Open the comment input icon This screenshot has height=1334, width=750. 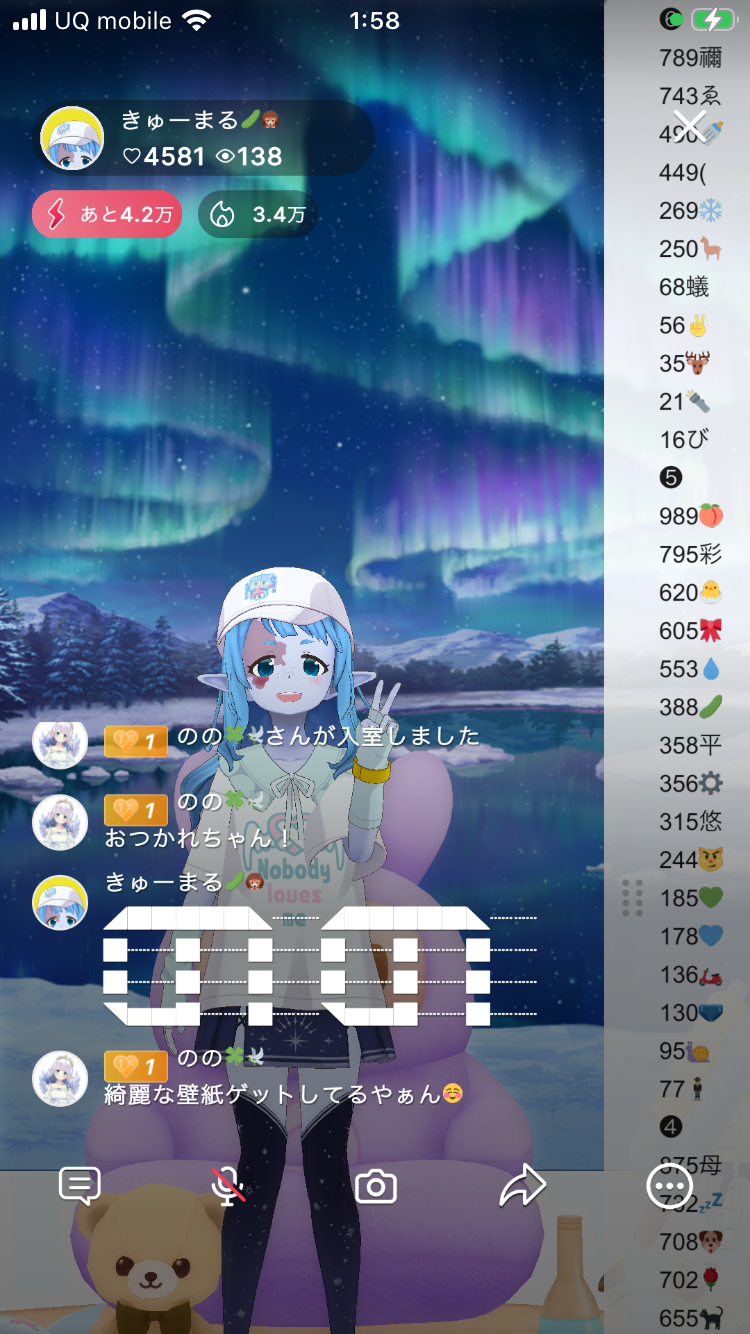click(80, 1186)
